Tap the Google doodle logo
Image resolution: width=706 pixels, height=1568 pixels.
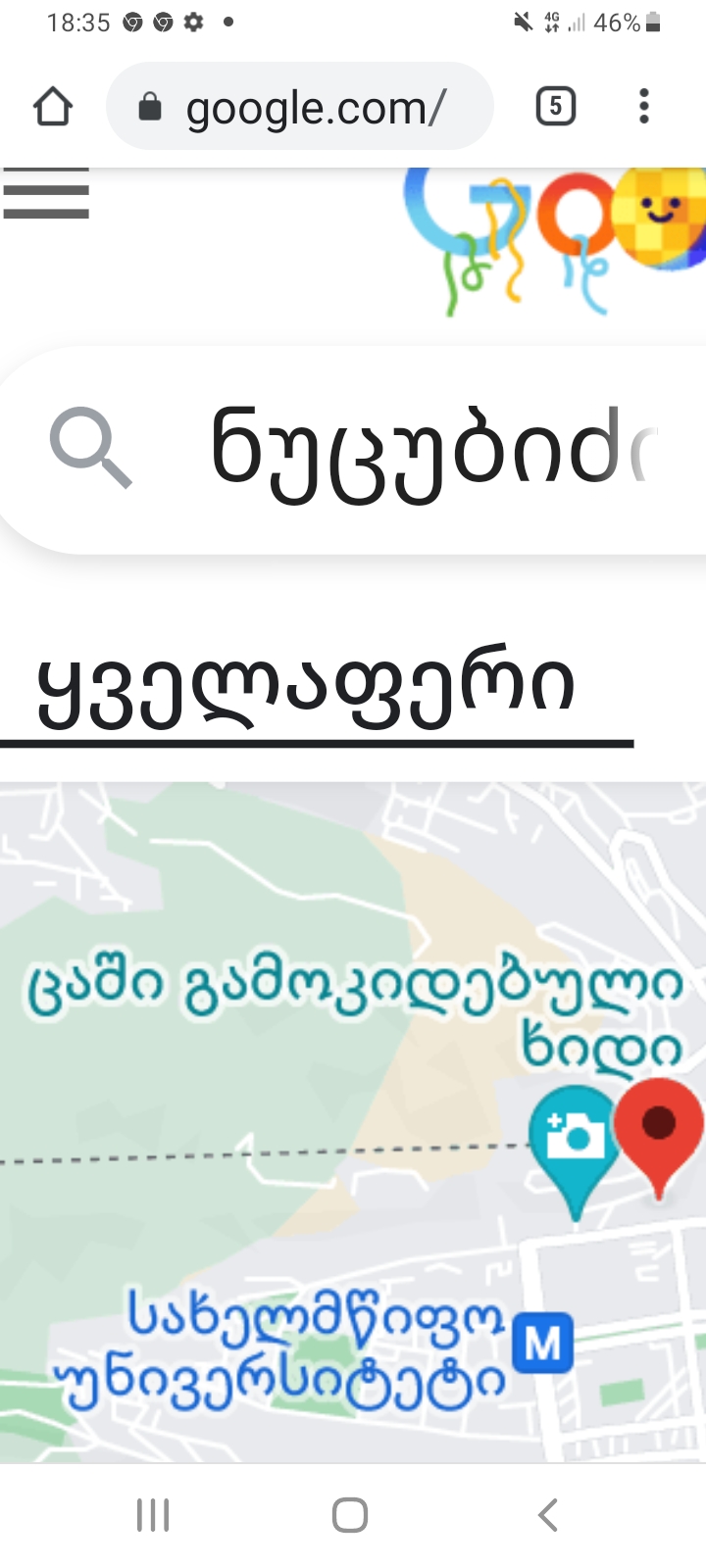point(554,235)
